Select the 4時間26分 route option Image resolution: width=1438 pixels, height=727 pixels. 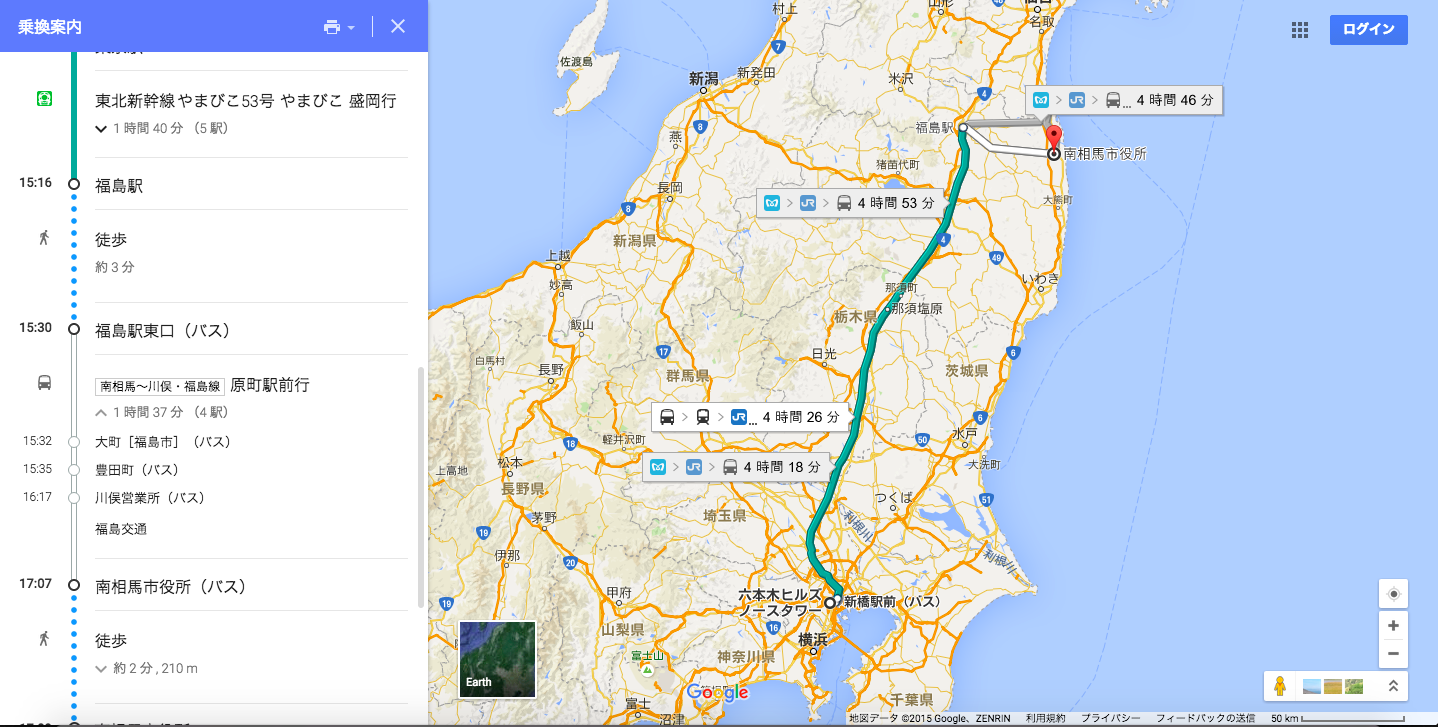750,417
